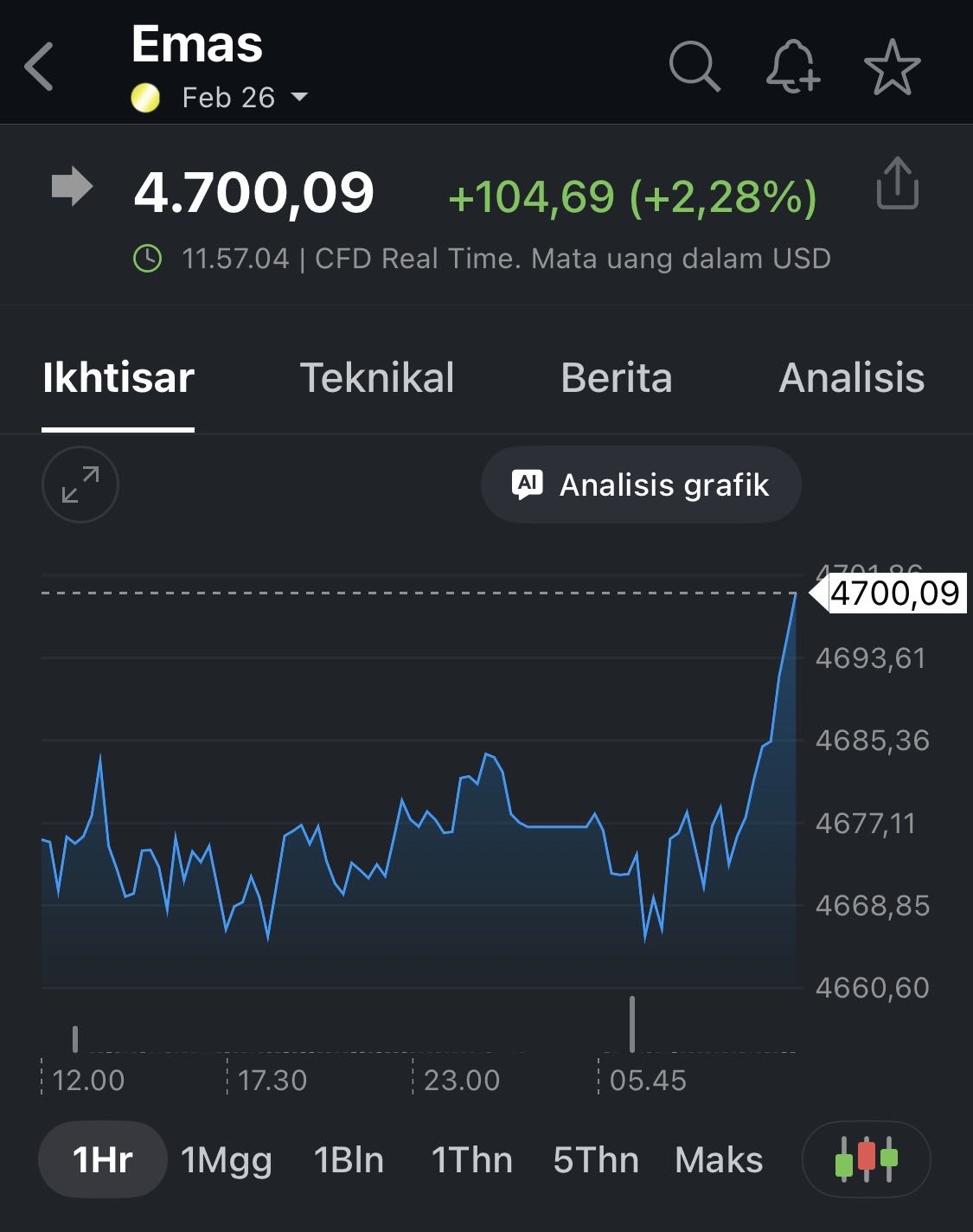Viewport: 973px width, 1232px height.
Task: Show the 1Bln chart range
Action: 349,1159
